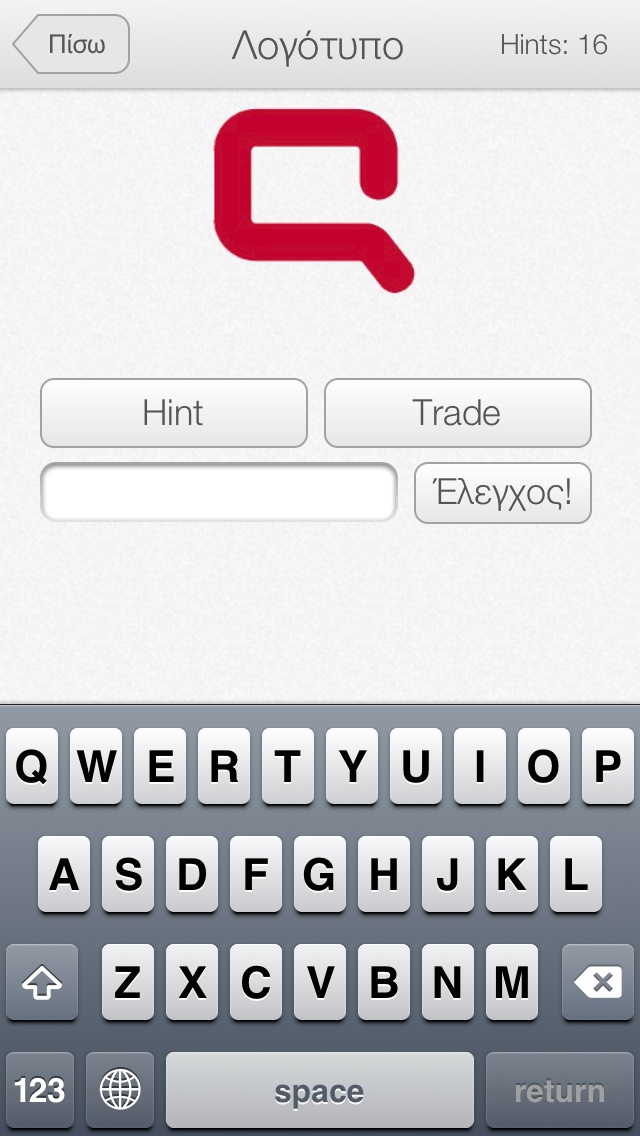Screen dimensions: 640x1136
Task: Check the answer with Έλεγχος!
Action: click(503, 493)
